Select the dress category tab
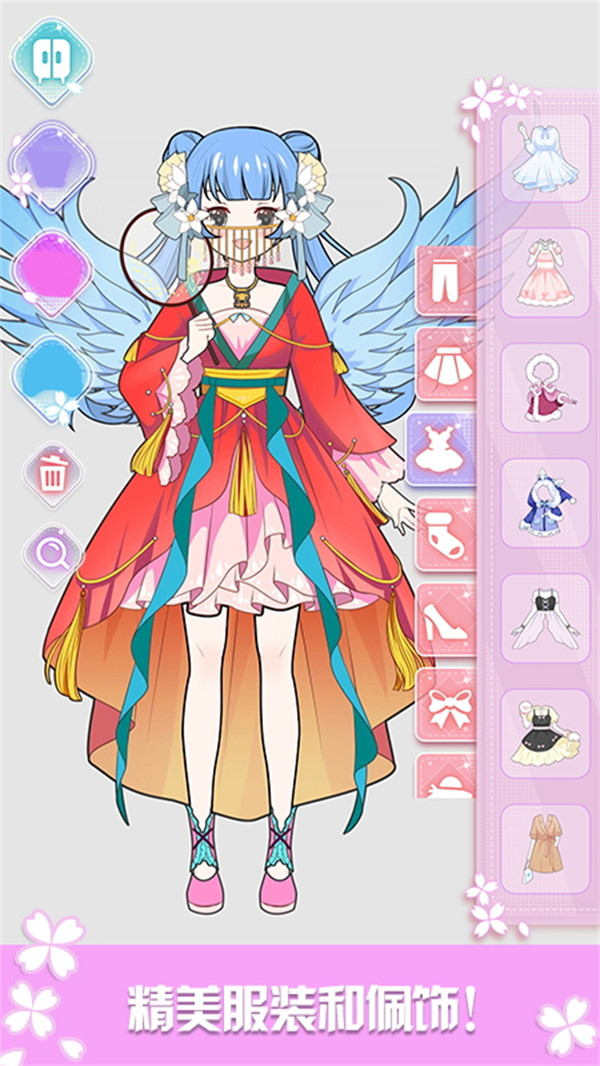 coord(442,450)
